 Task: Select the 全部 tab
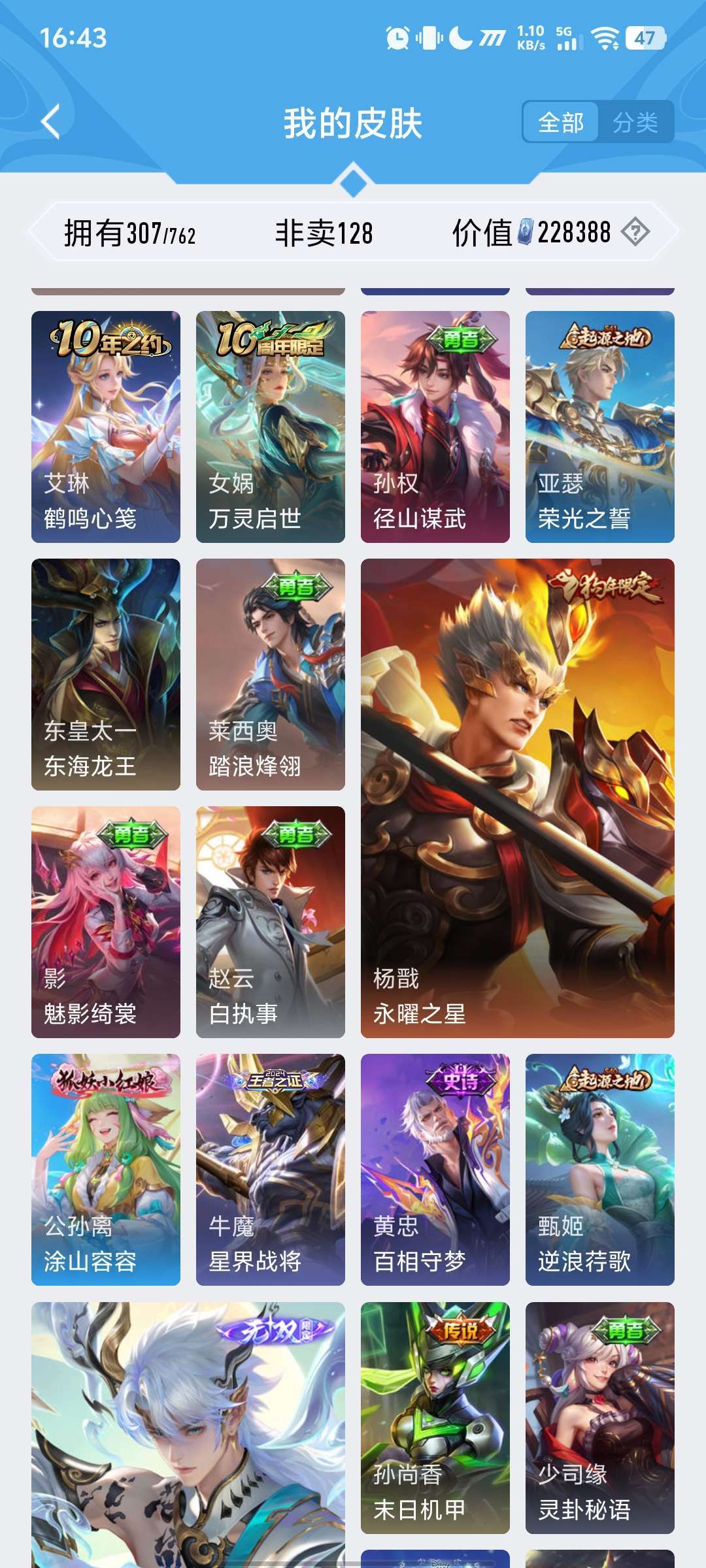click(561, 122)
